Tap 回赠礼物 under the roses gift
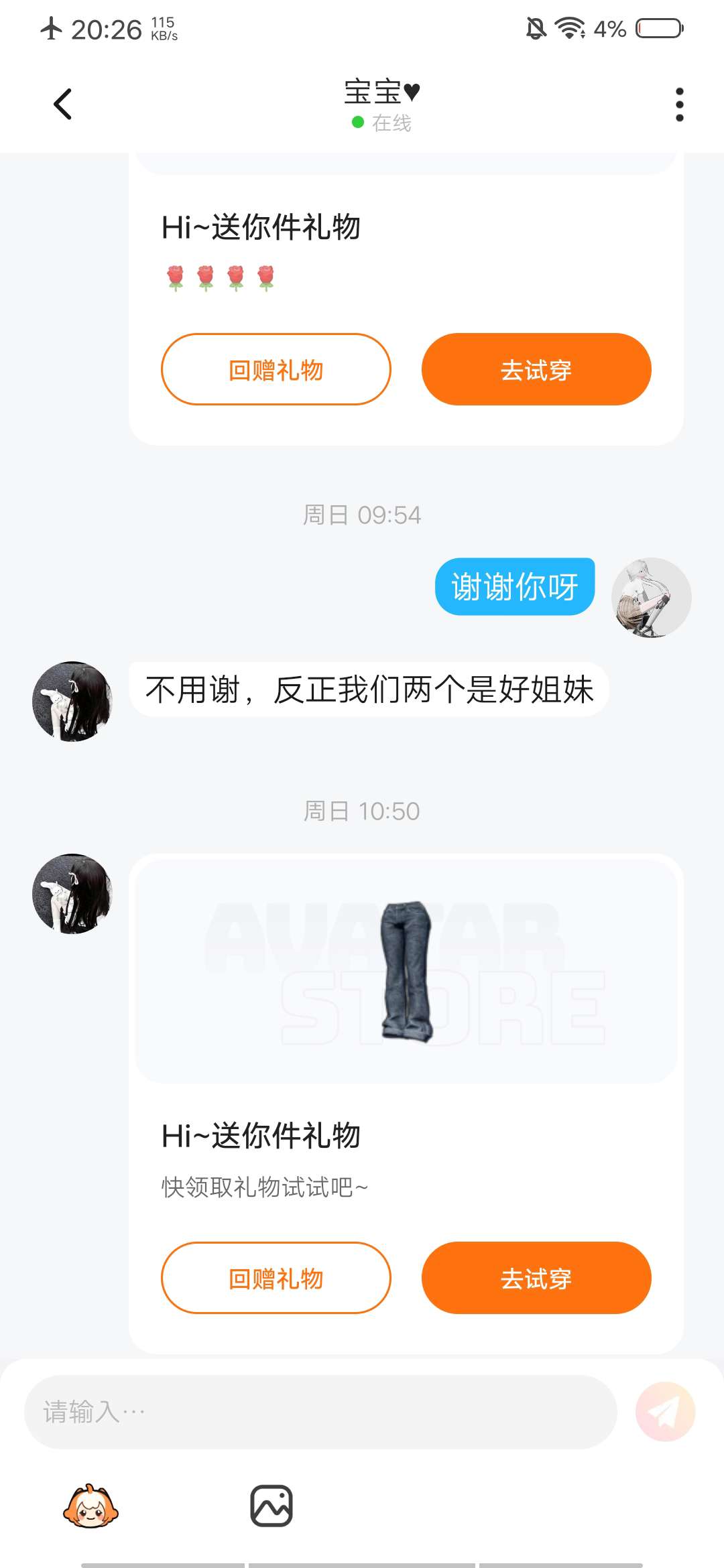The height and width of the screenshot is (1568, 724). coord(276,369)
